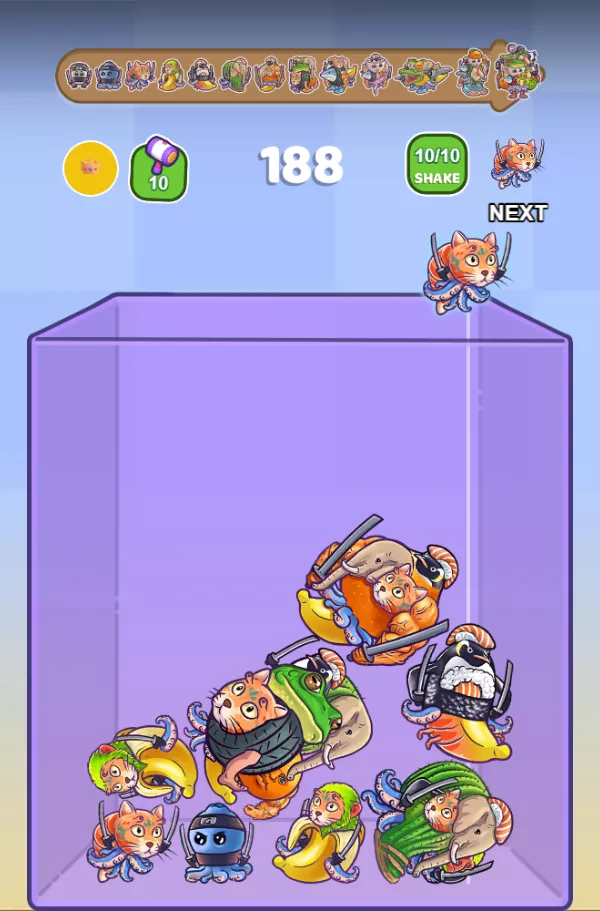
Task: Use the hammer power-up
Action: point(159,169)
